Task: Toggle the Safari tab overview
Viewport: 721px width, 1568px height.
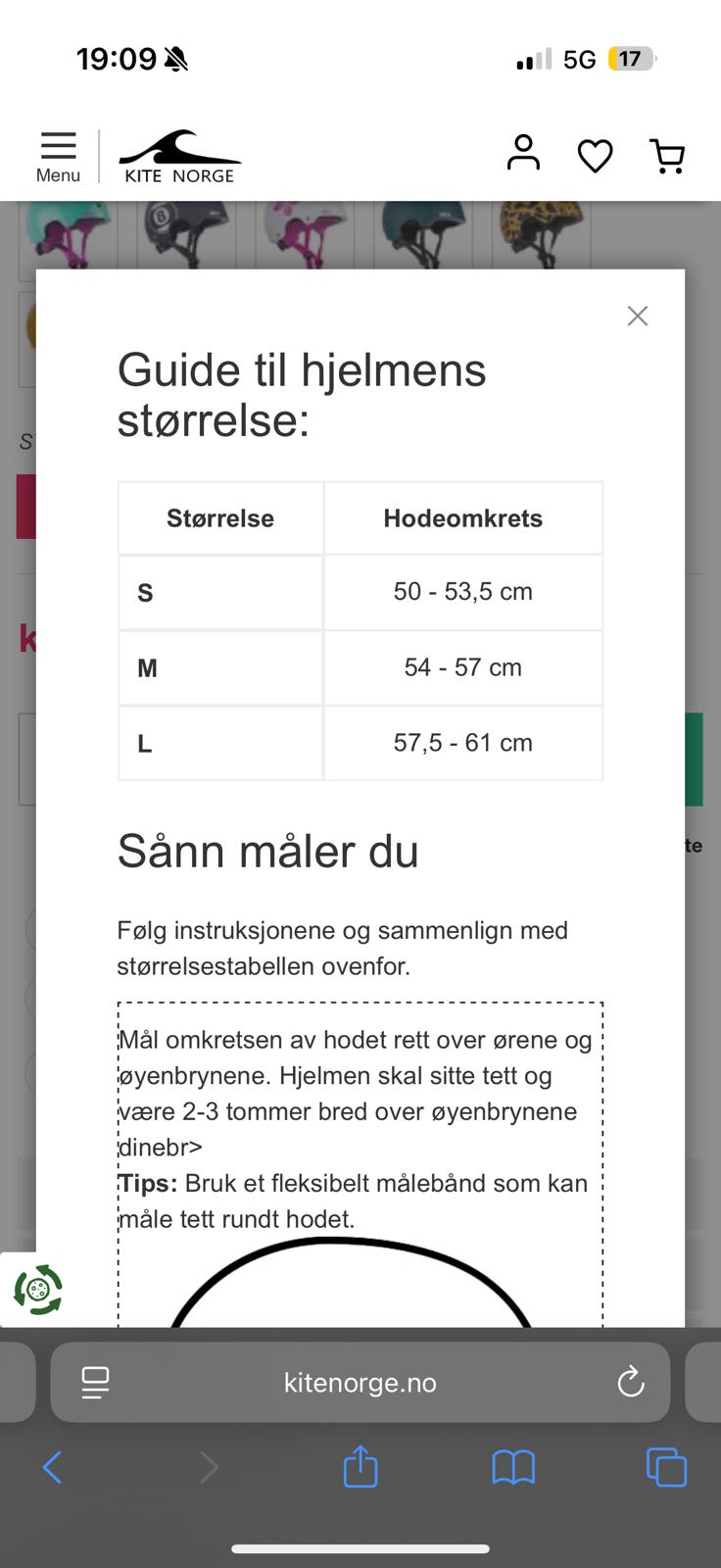Action: point(666,1467)
